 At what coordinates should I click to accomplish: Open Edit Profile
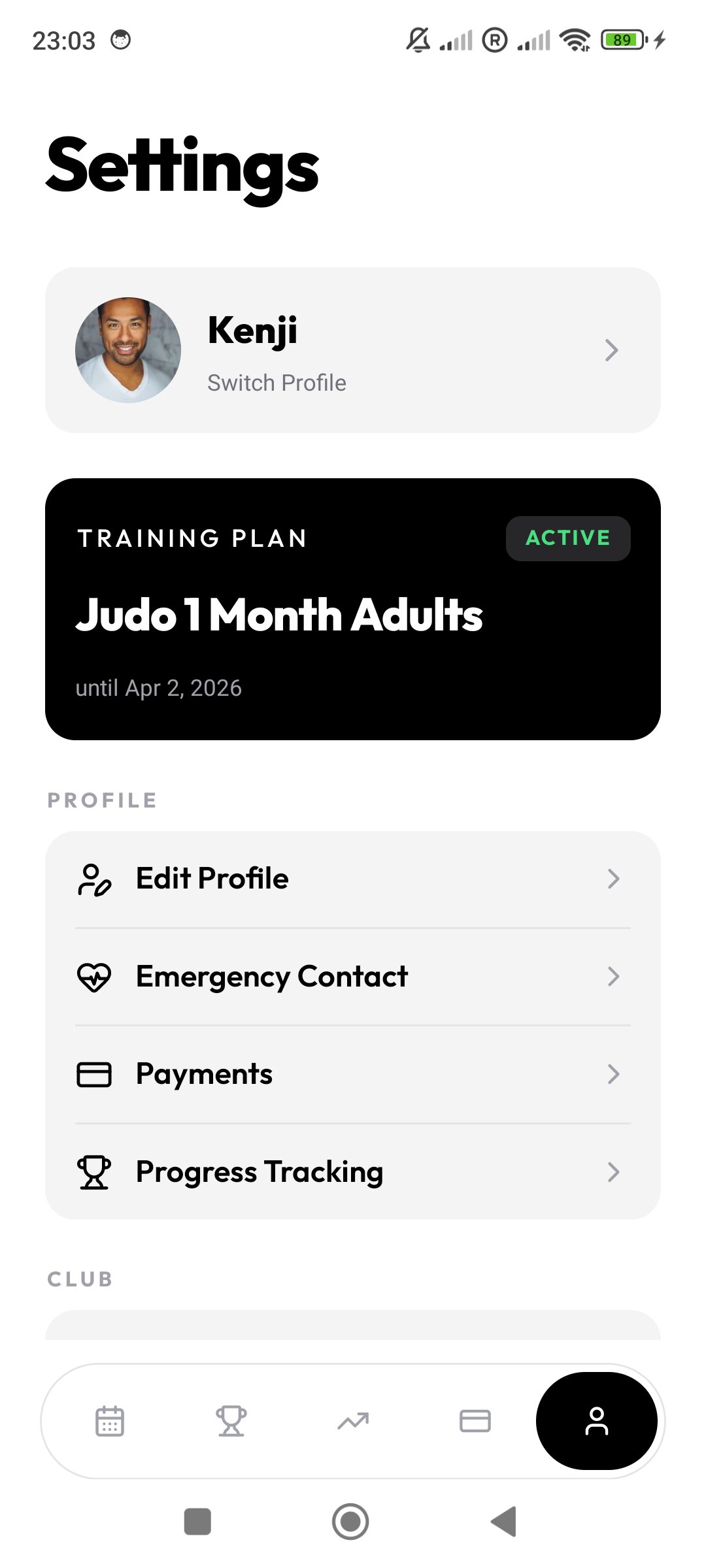[x=353, y=879]
